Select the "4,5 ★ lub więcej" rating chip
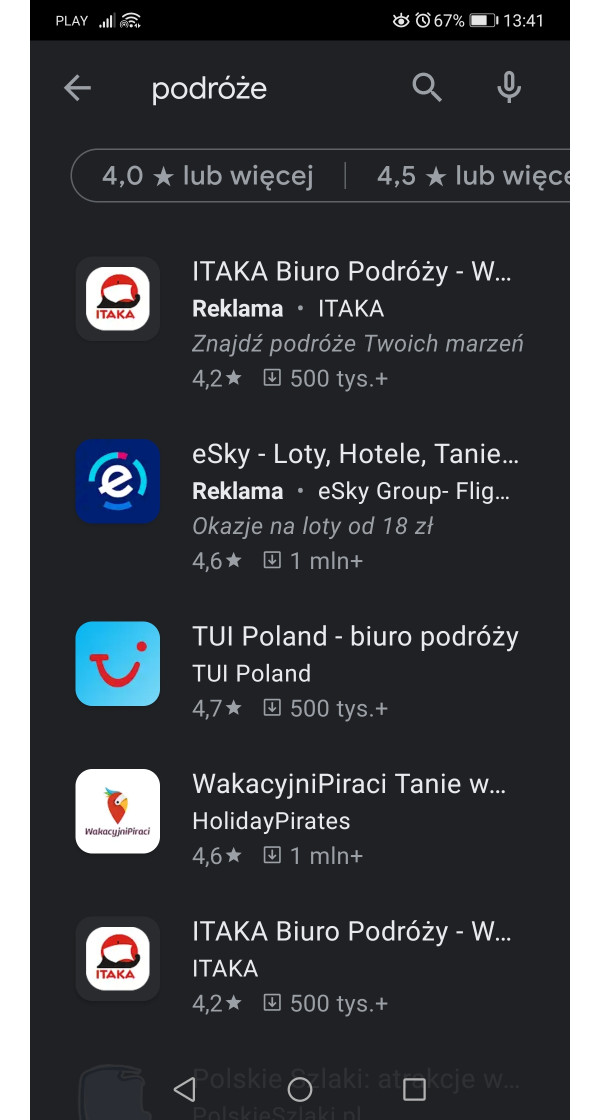 pos(470,177)
